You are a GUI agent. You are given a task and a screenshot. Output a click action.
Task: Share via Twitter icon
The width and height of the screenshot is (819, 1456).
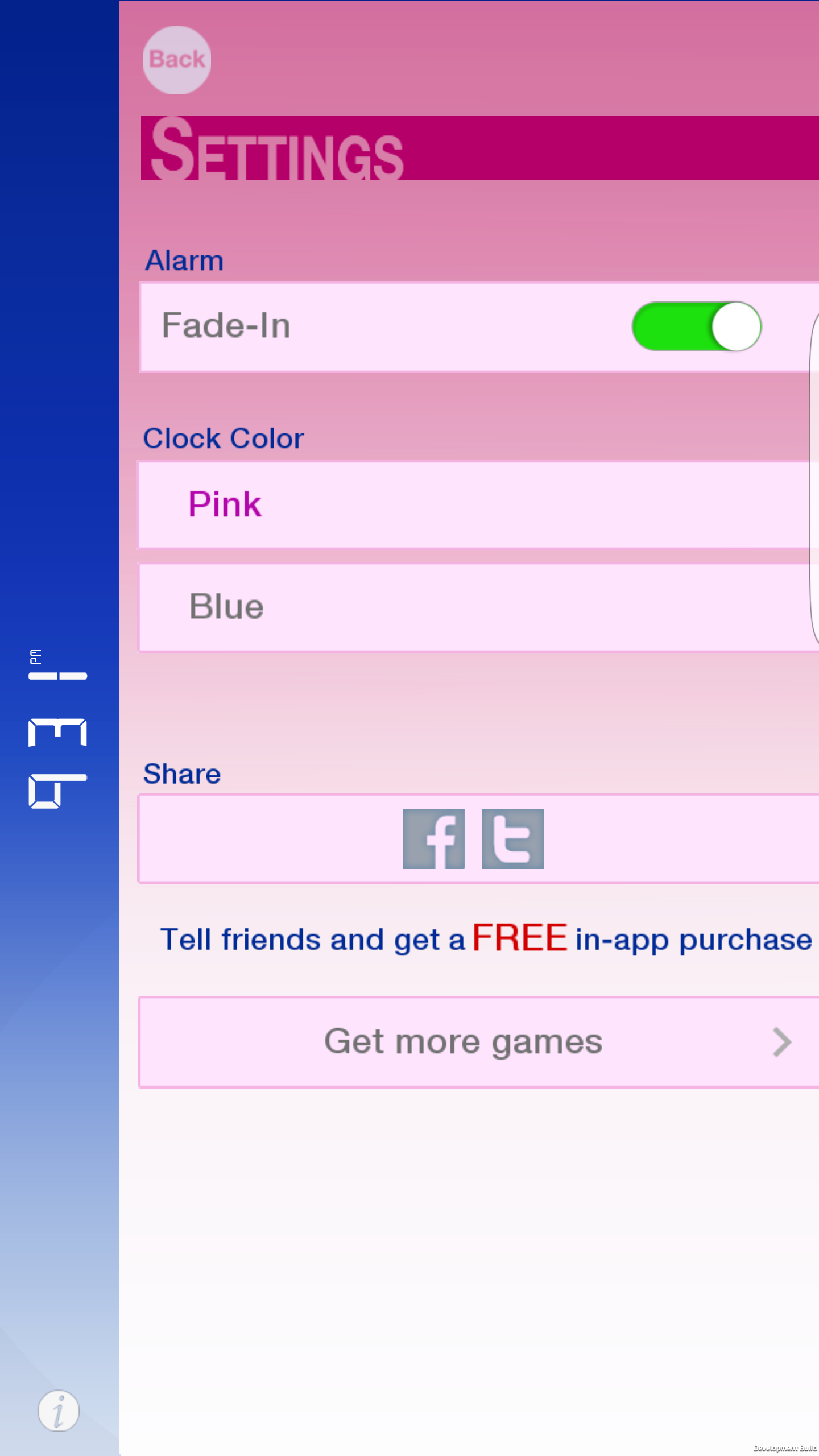click(x=512, y=838)
